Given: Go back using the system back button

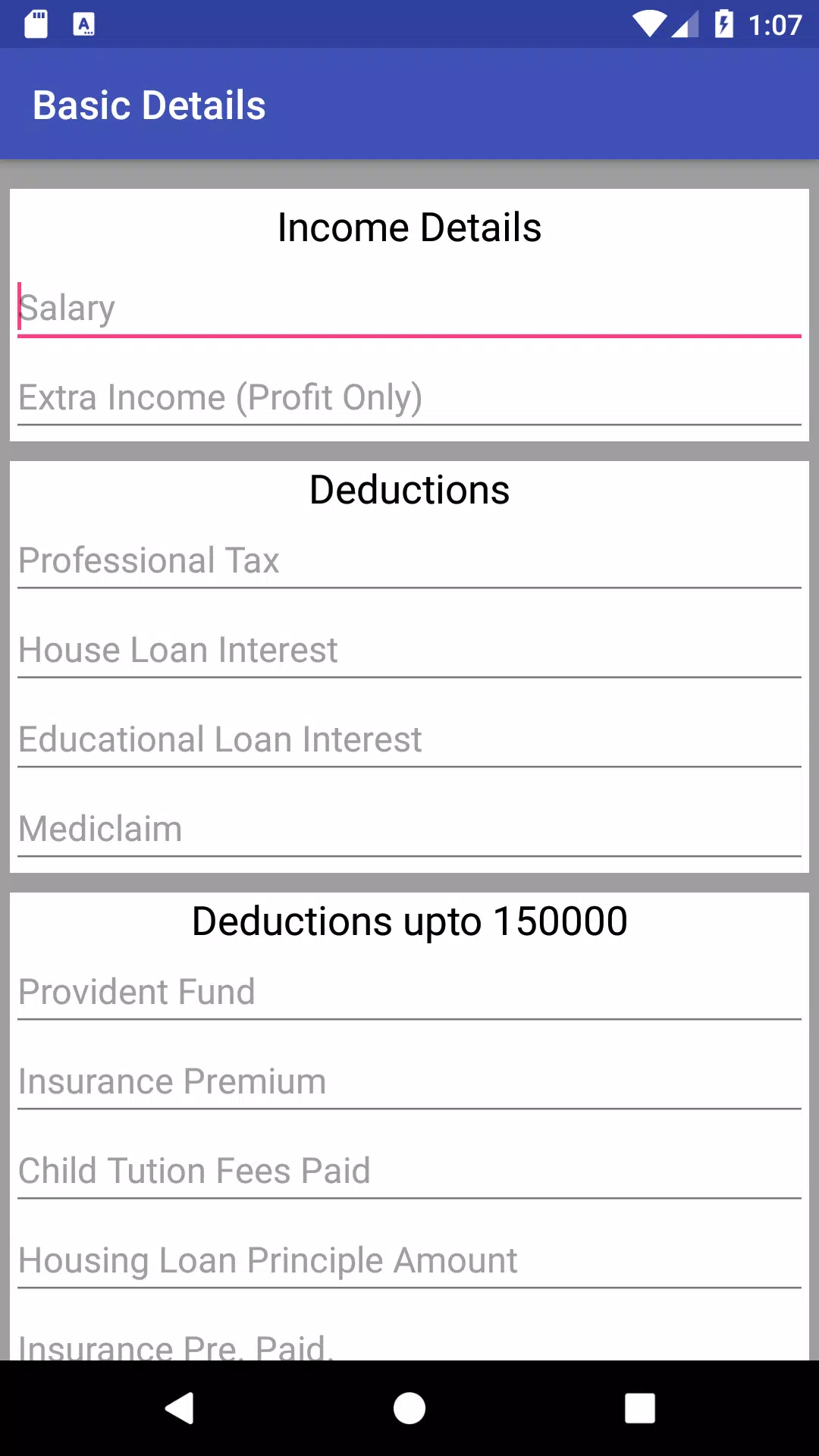Looking at the screenshot, I should (x=180, y=1408).
